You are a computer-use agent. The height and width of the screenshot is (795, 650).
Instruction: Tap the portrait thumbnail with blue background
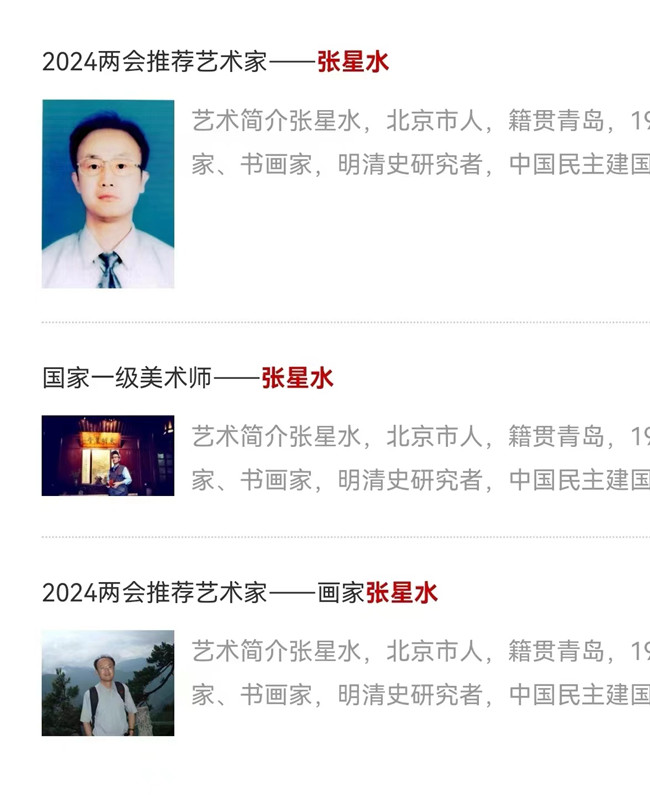(x=108, y=194)
